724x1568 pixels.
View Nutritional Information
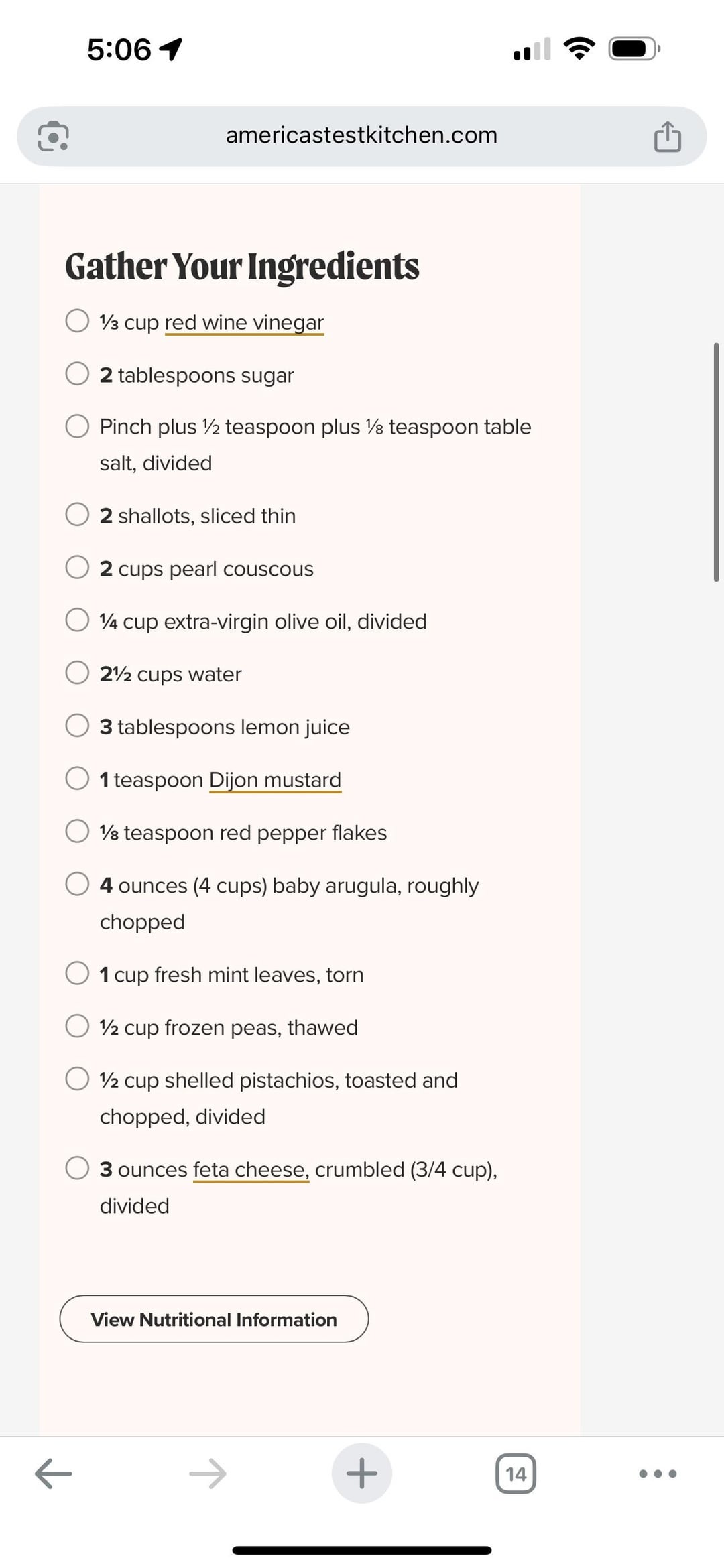coord(214,1319)
